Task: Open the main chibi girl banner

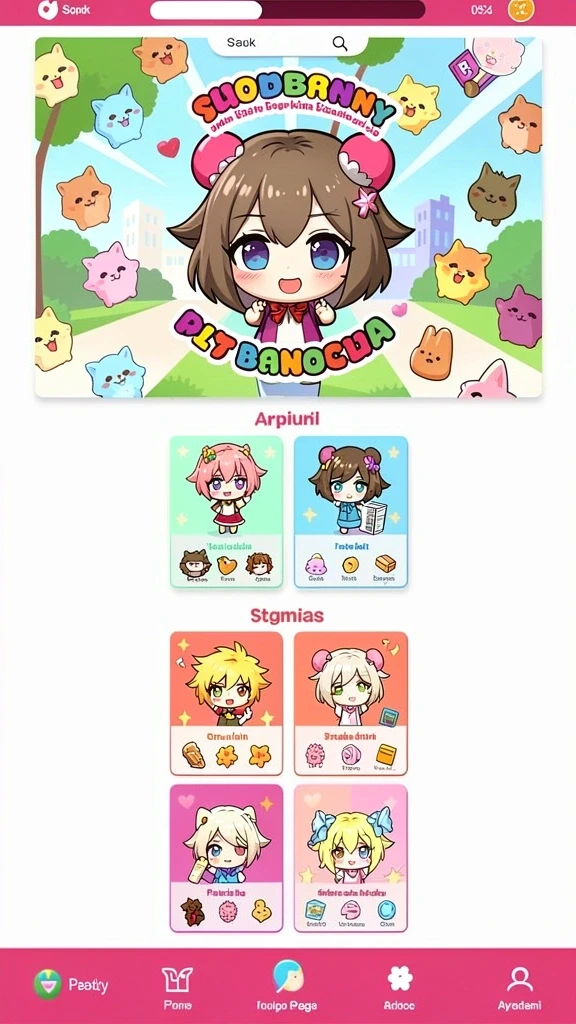Action: tap(288, 217)
